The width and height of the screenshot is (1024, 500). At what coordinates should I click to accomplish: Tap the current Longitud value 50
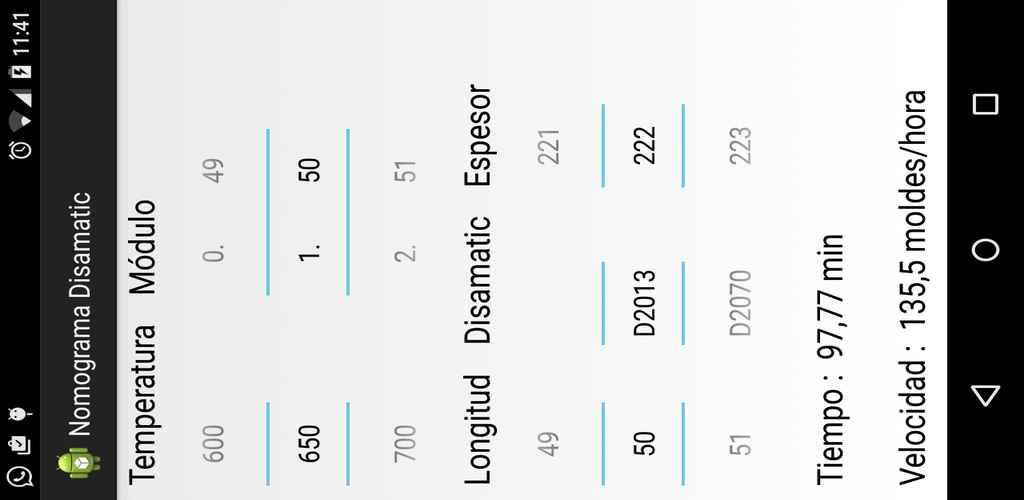[x=644, y=444]
